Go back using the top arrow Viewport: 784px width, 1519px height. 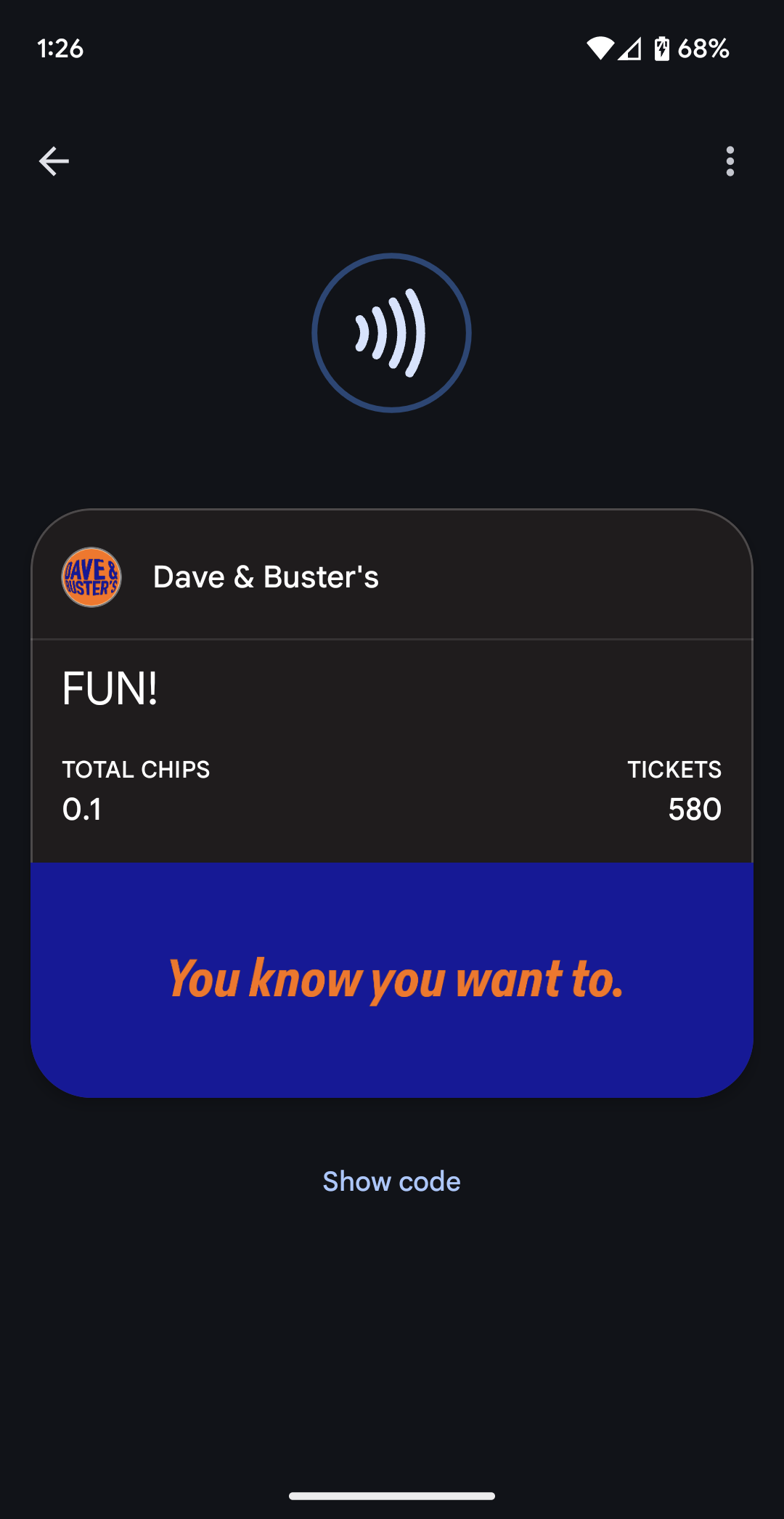[54, 161]
